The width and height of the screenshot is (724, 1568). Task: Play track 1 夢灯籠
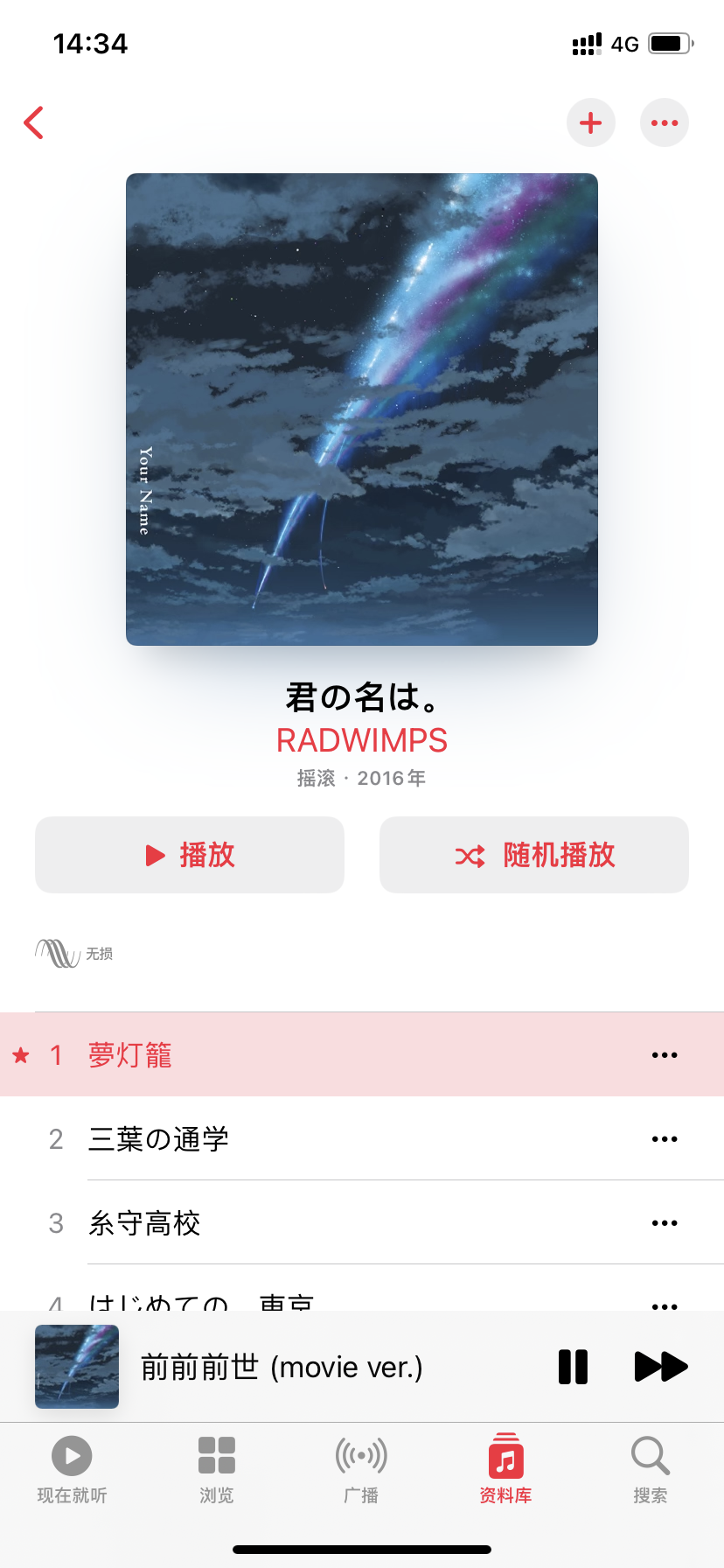262,1054
